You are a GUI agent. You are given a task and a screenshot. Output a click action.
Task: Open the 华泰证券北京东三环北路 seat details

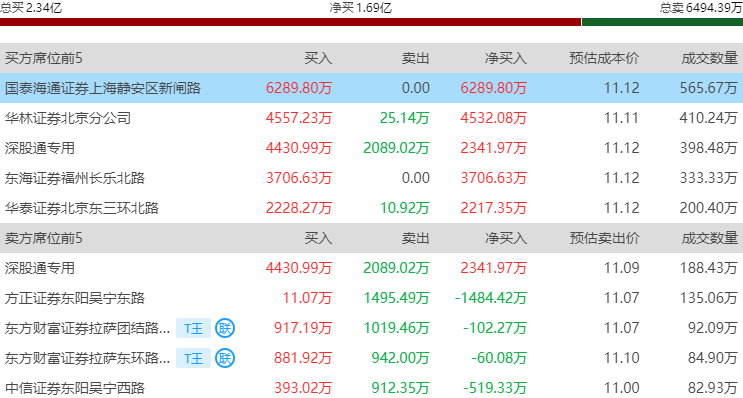coord(372,208)
